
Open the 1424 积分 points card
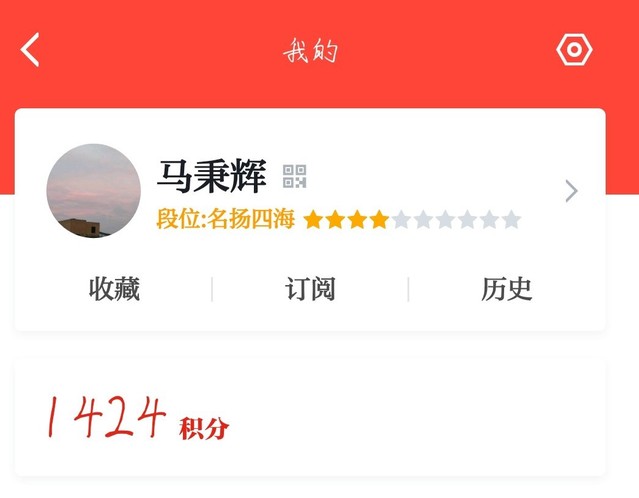point(310,417)
